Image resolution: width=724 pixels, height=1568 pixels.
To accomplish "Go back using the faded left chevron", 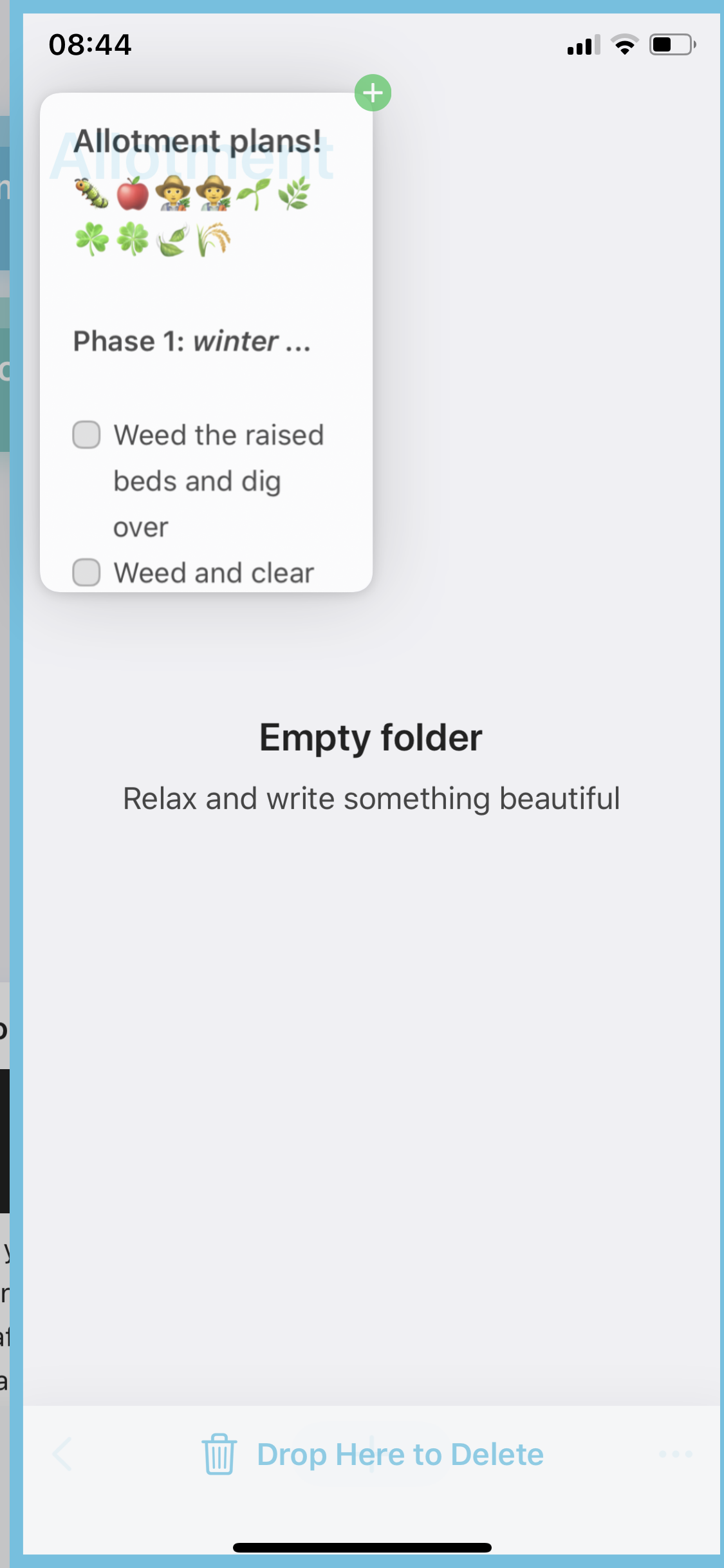I will point(62,1454).
